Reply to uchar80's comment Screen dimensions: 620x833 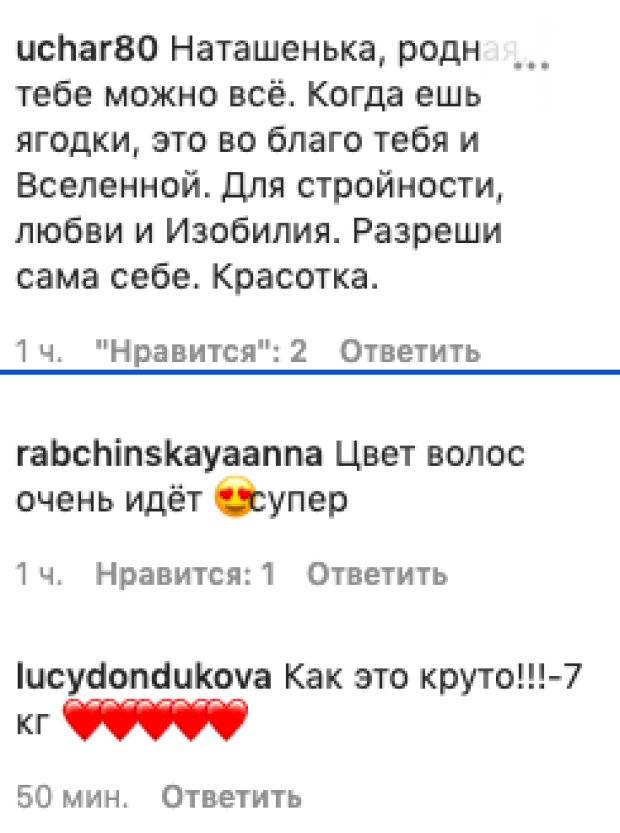click(409, 352)
